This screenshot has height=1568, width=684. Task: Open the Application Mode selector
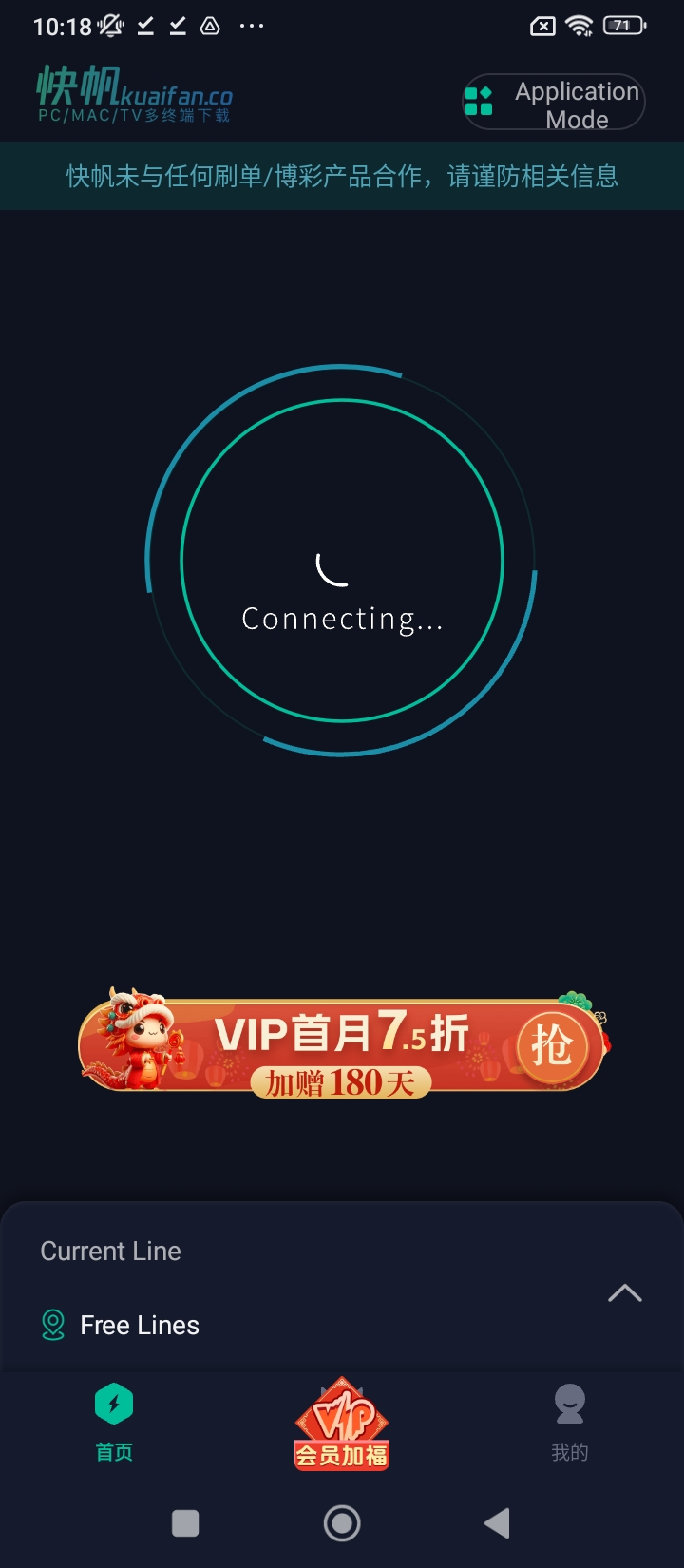coord(554,103)
